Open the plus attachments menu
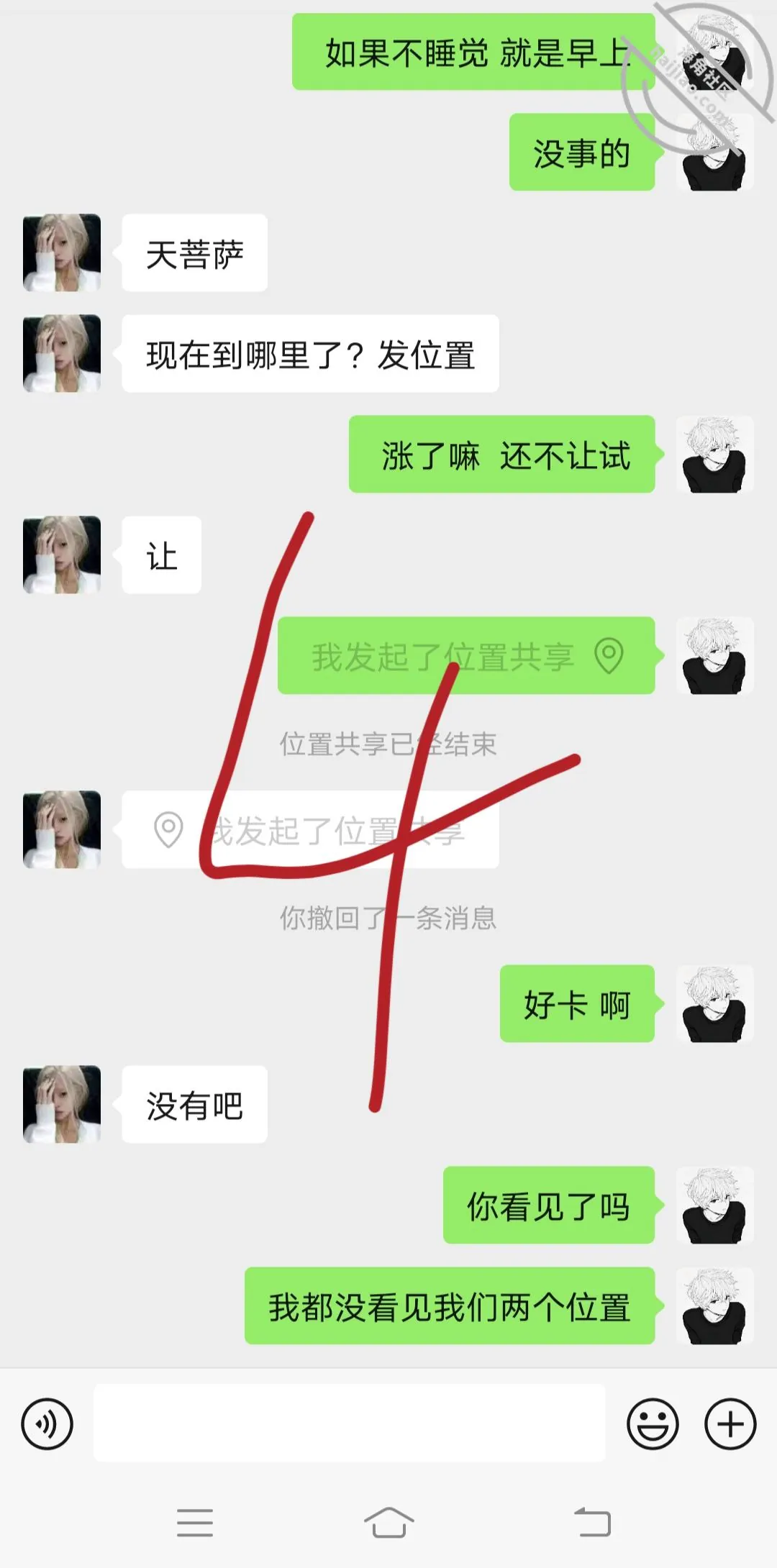Viewport: 777px width, 1568px height. click(x=730, y=1423)
